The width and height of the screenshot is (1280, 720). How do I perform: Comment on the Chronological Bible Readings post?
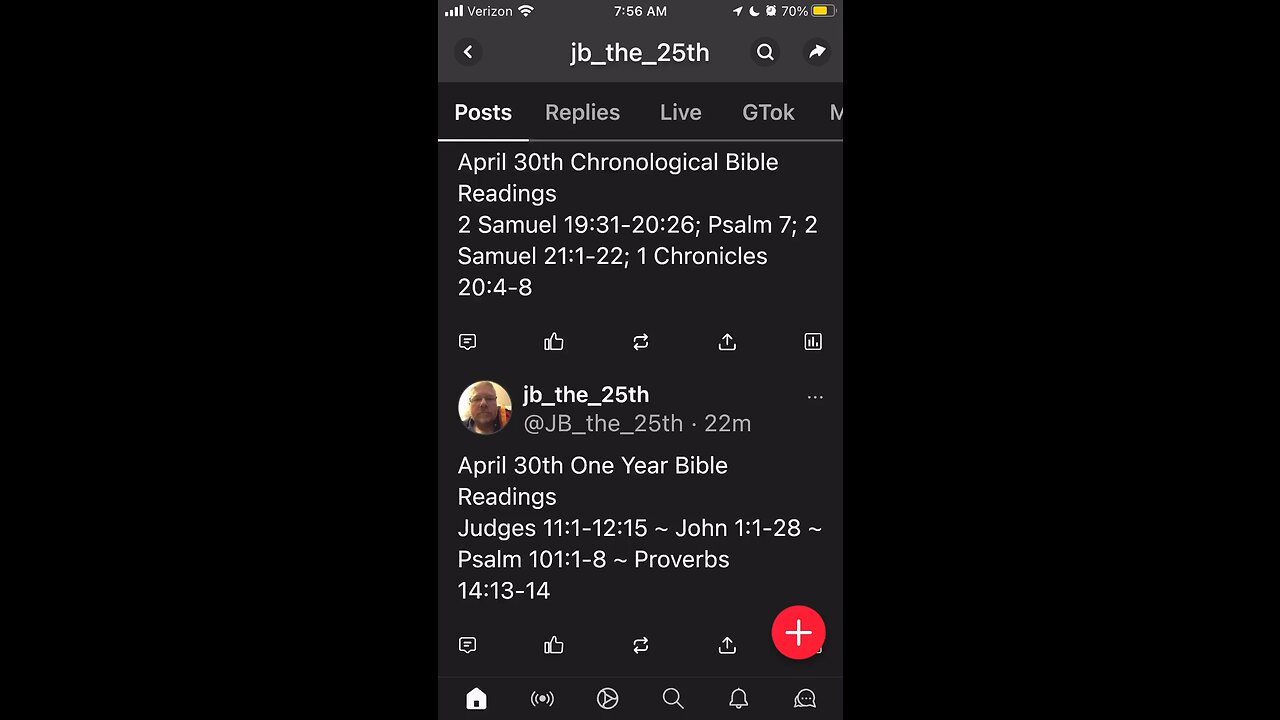tap(467, 342)
